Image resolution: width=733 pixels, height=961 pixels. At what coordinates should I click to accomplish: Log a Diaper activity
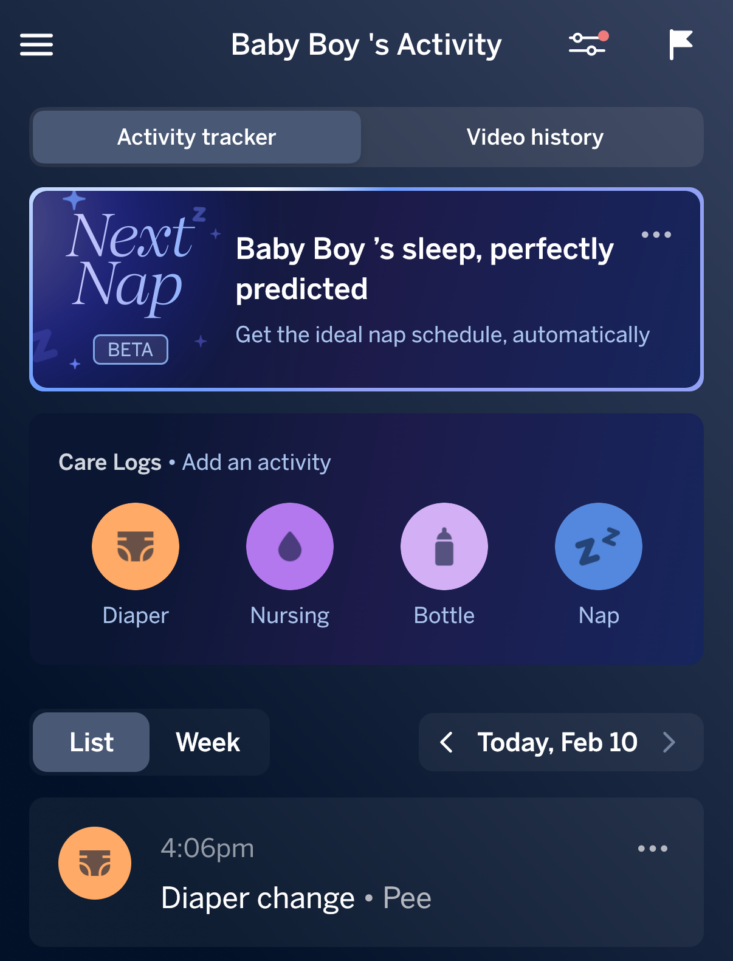click(x=135, y=547)
